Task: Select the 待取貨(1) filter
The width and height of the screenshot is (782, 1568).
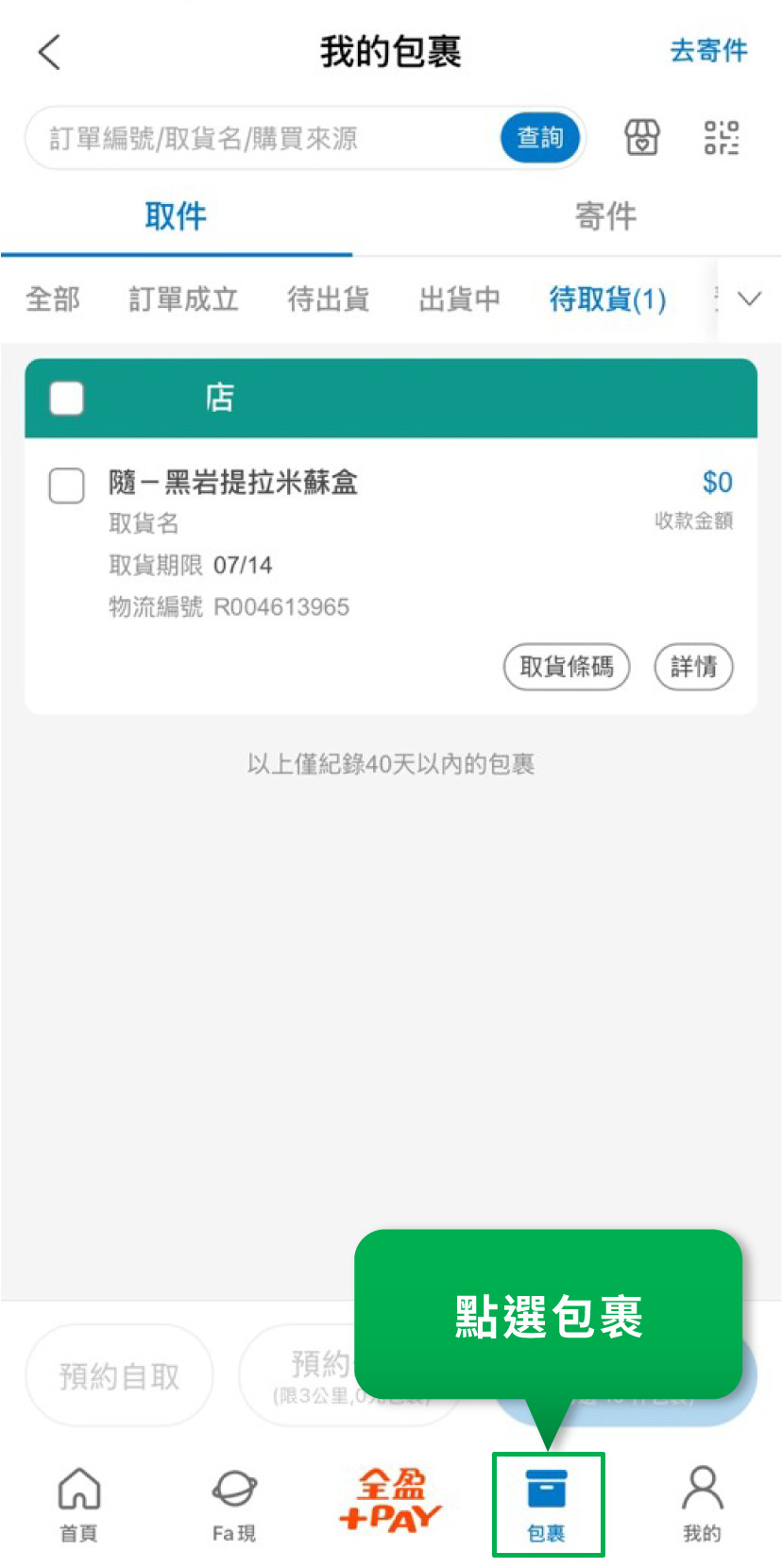Action: click(607, 299)
